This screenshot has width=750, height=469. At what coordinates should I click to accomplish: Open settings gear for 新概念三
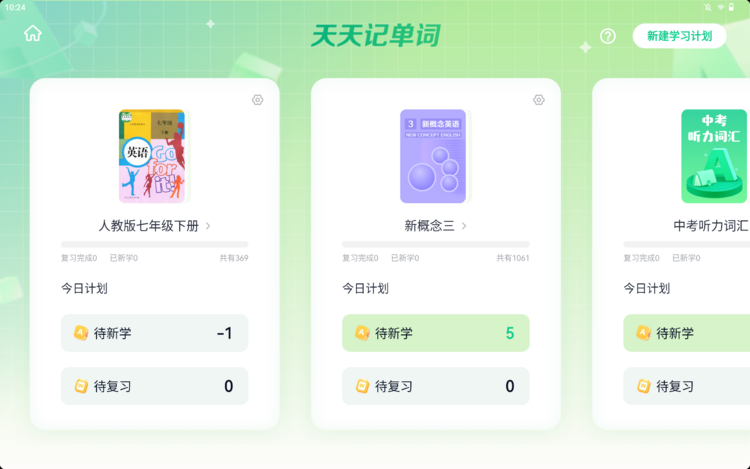click(539, 100)
